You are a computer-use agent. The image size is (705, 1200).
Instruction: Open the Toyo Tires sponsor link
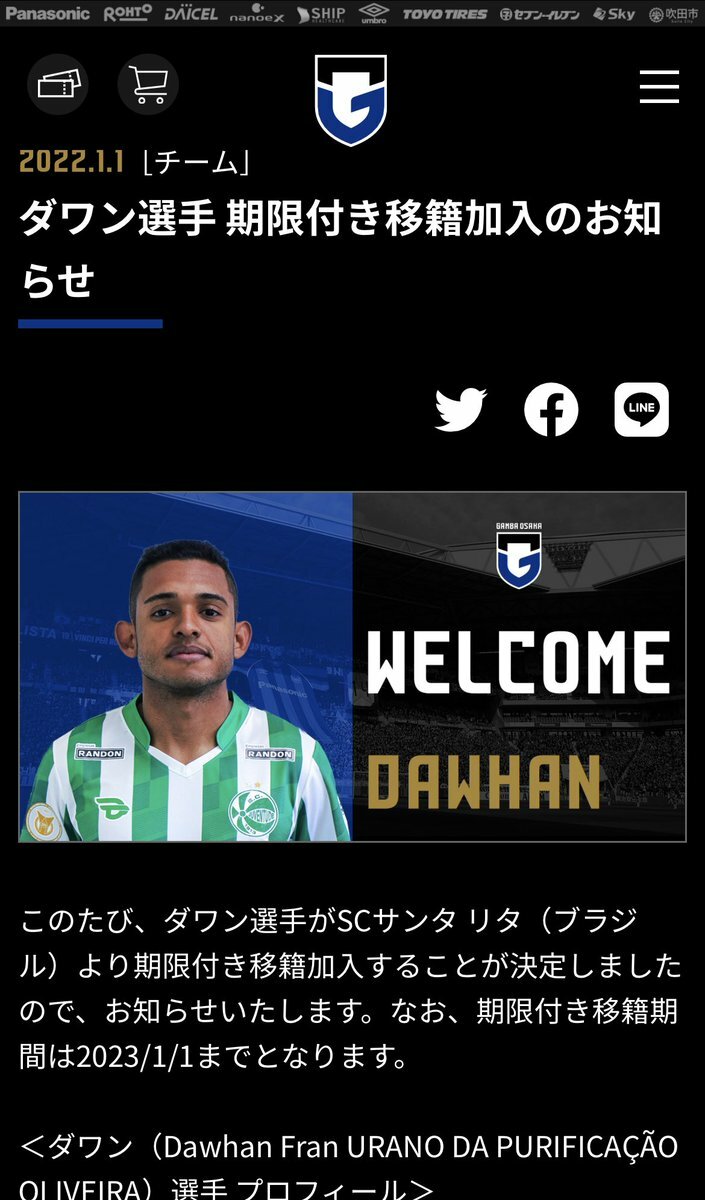coord(445,14)
